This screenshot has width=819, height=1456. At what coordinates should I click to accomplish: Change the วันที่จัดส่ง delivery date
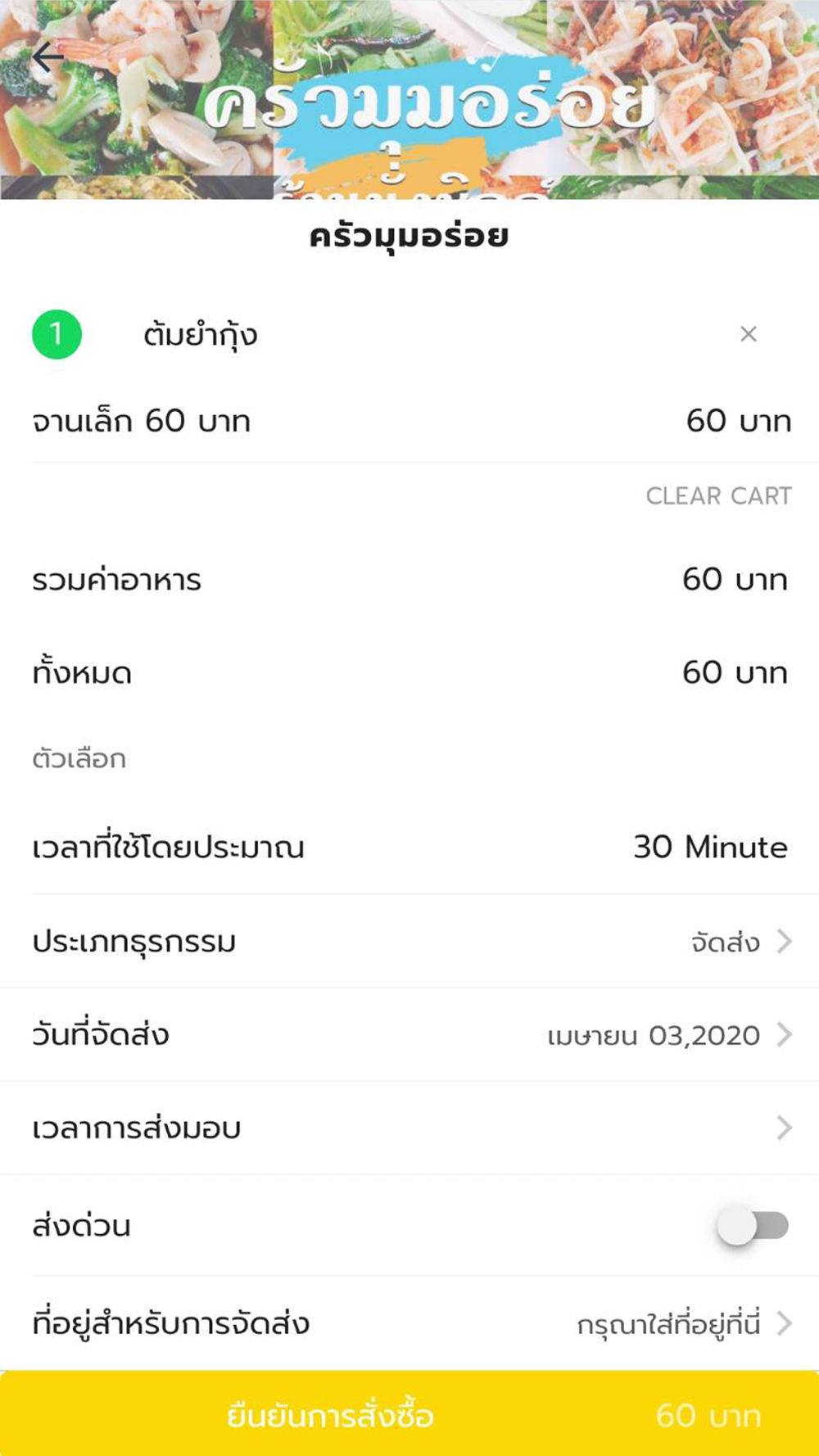(409, 1034)
